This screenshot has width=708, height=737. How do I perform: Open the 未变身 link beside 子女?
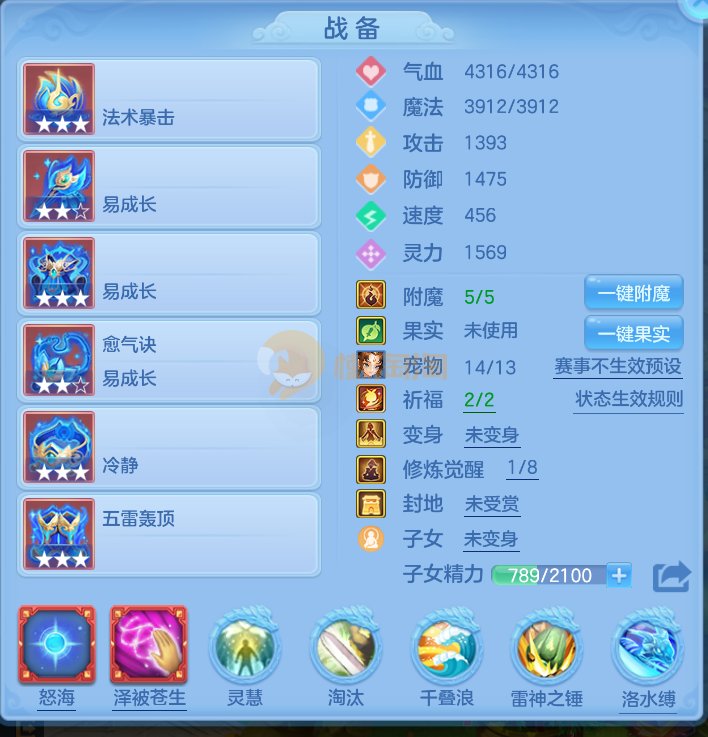[x=491, y=539]
